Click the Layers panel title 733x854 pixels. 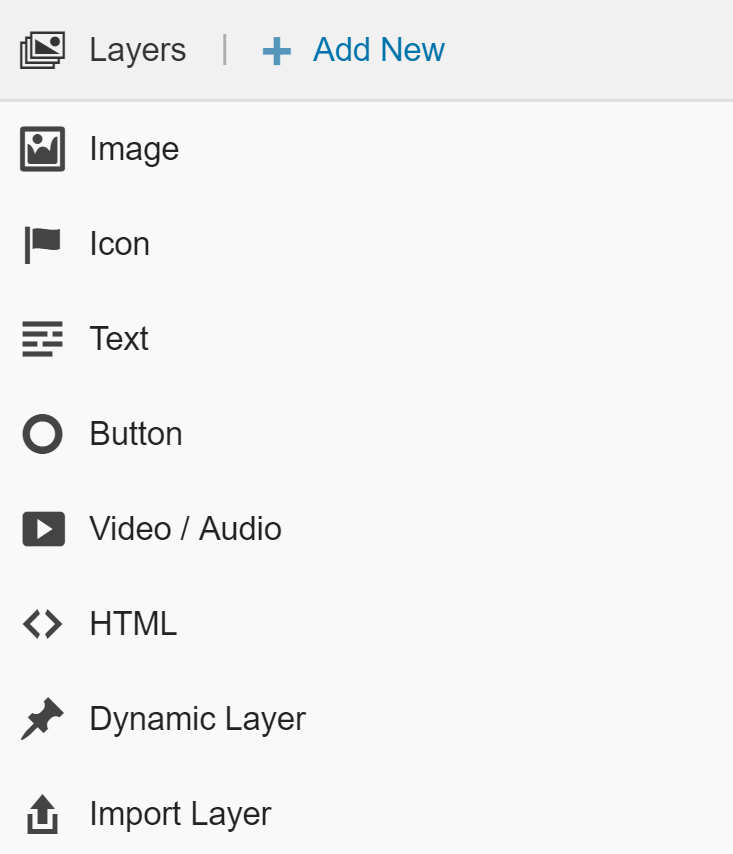[x=137, y=49]
